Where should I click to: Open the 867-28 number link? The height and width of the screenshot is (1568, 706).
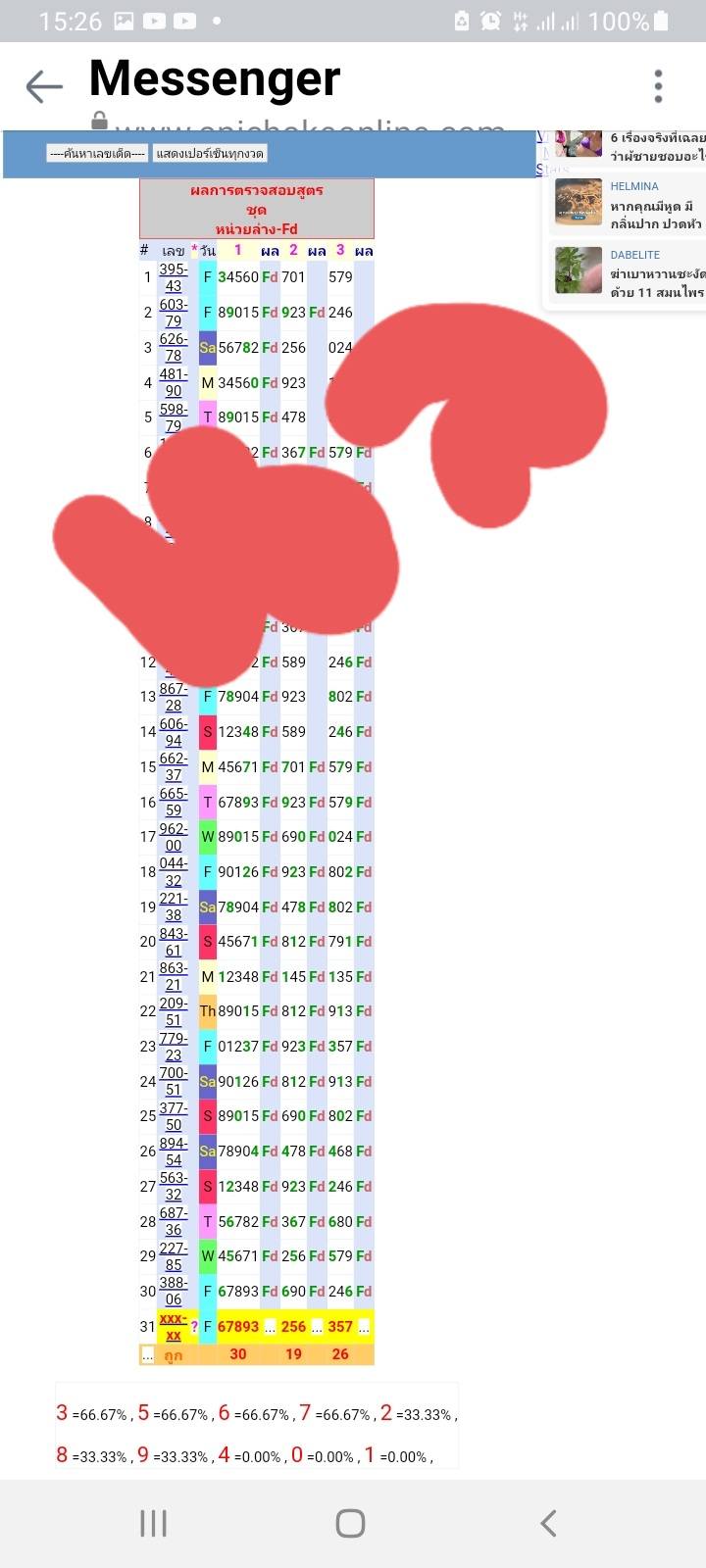coord(174,697)
